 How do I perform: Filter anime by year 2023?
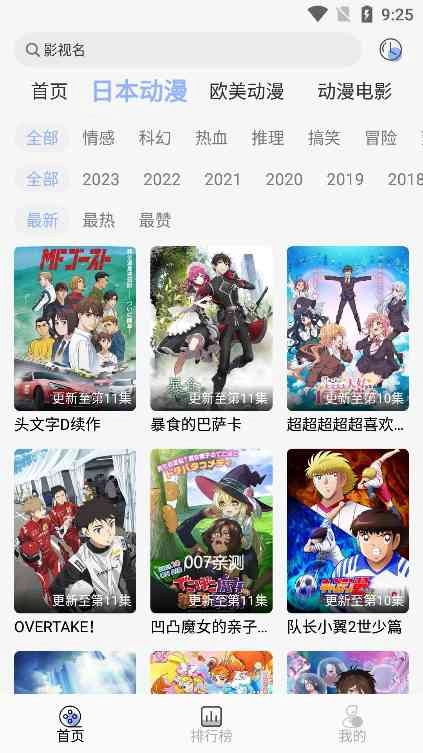(100, 180)
